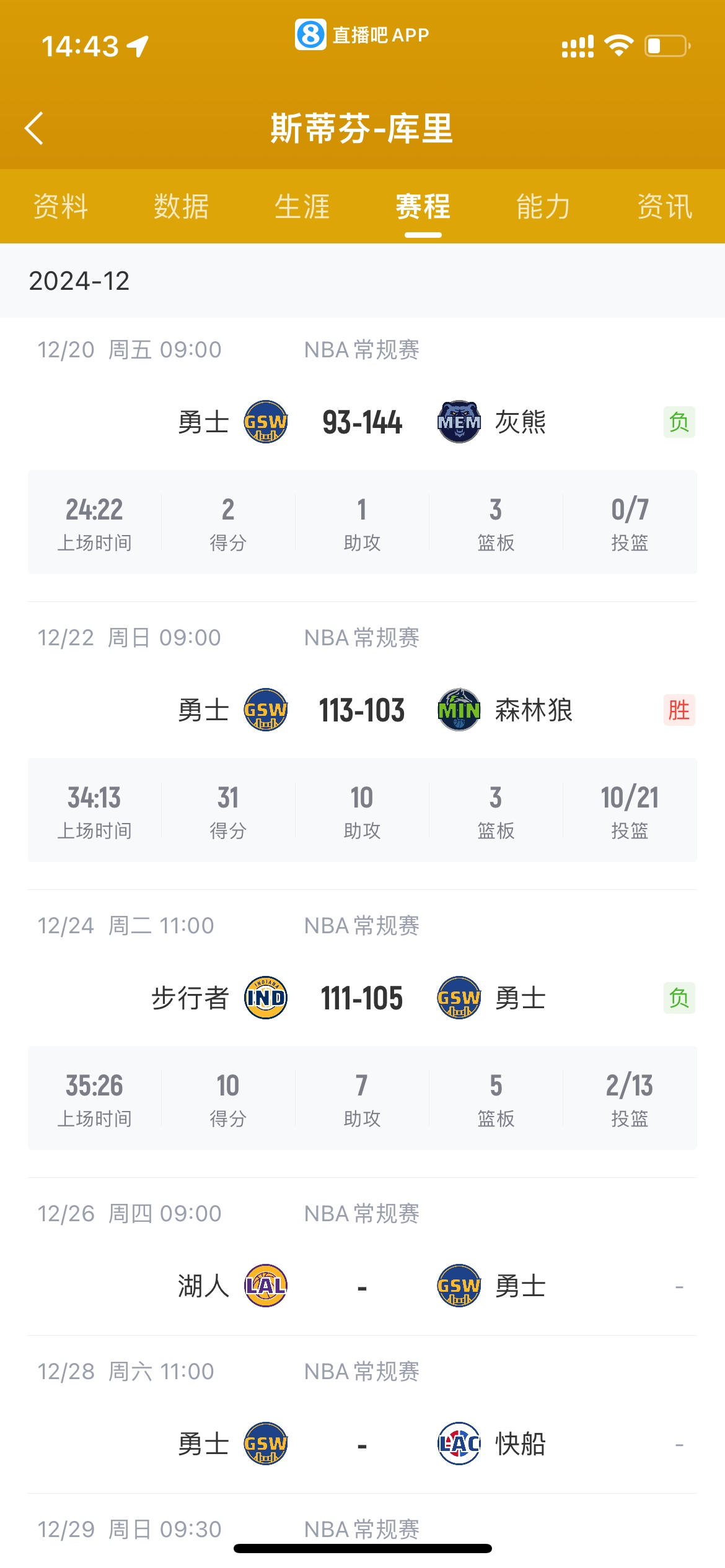Select the 赛程 tab
The height and width of the screenshot is (1568, 725).
(423, 207)
